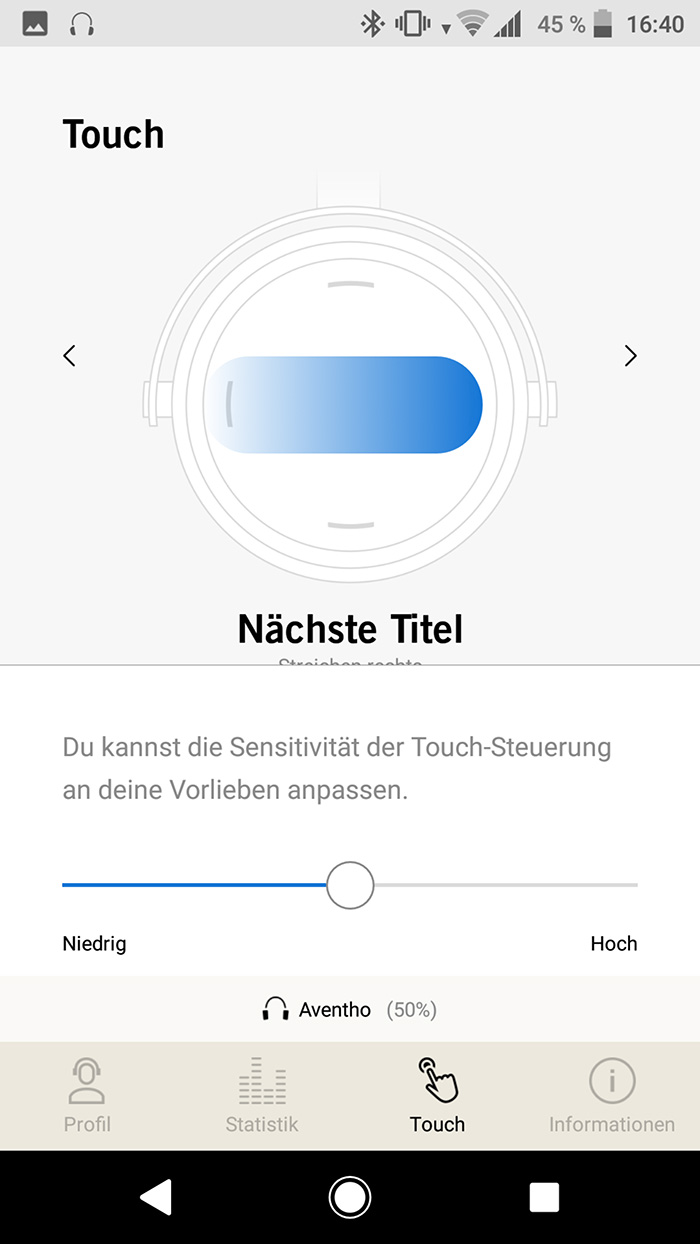This screenshot has width=700, height=1244.
Task: Go to the Informationen tab
Action: [x=612, y=1096]
